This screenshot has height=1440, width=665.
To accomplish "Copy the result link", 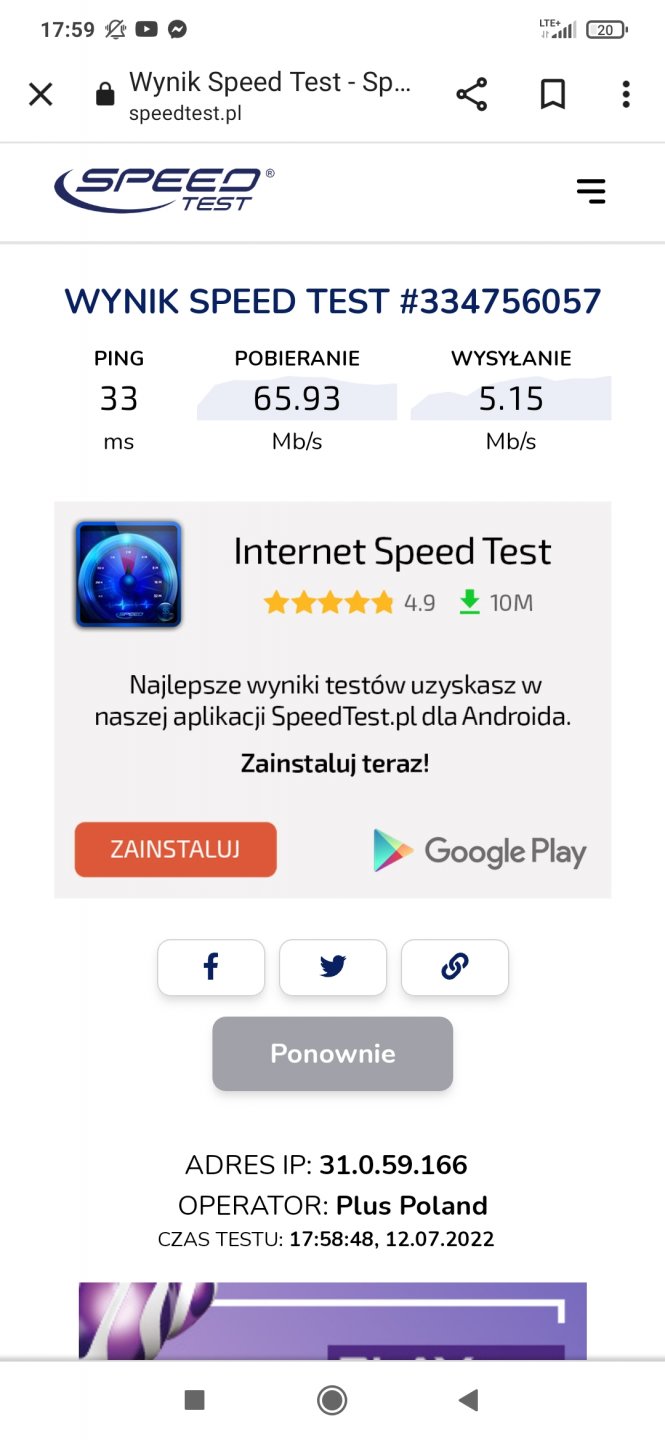I will pos(455,967).
